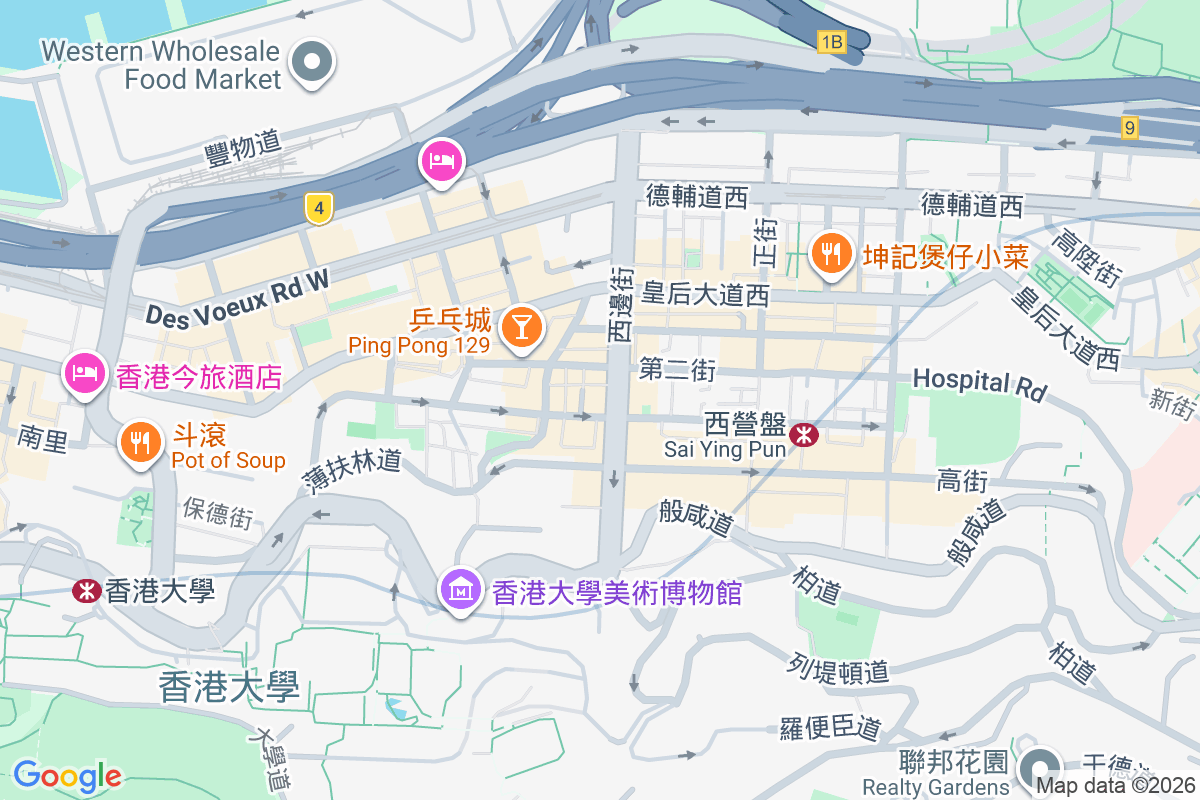1200x800 pixels.
Task: Tap the Sai Ying Pun MTR station icon
Action: (802, 435)
